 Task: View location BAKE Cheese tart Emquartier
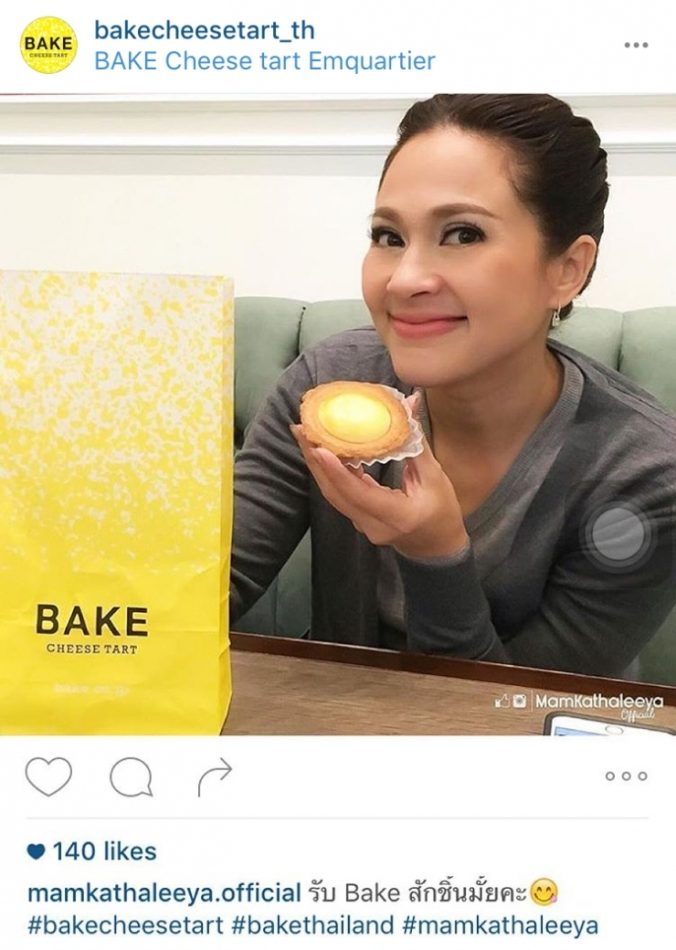pos(264,61)
